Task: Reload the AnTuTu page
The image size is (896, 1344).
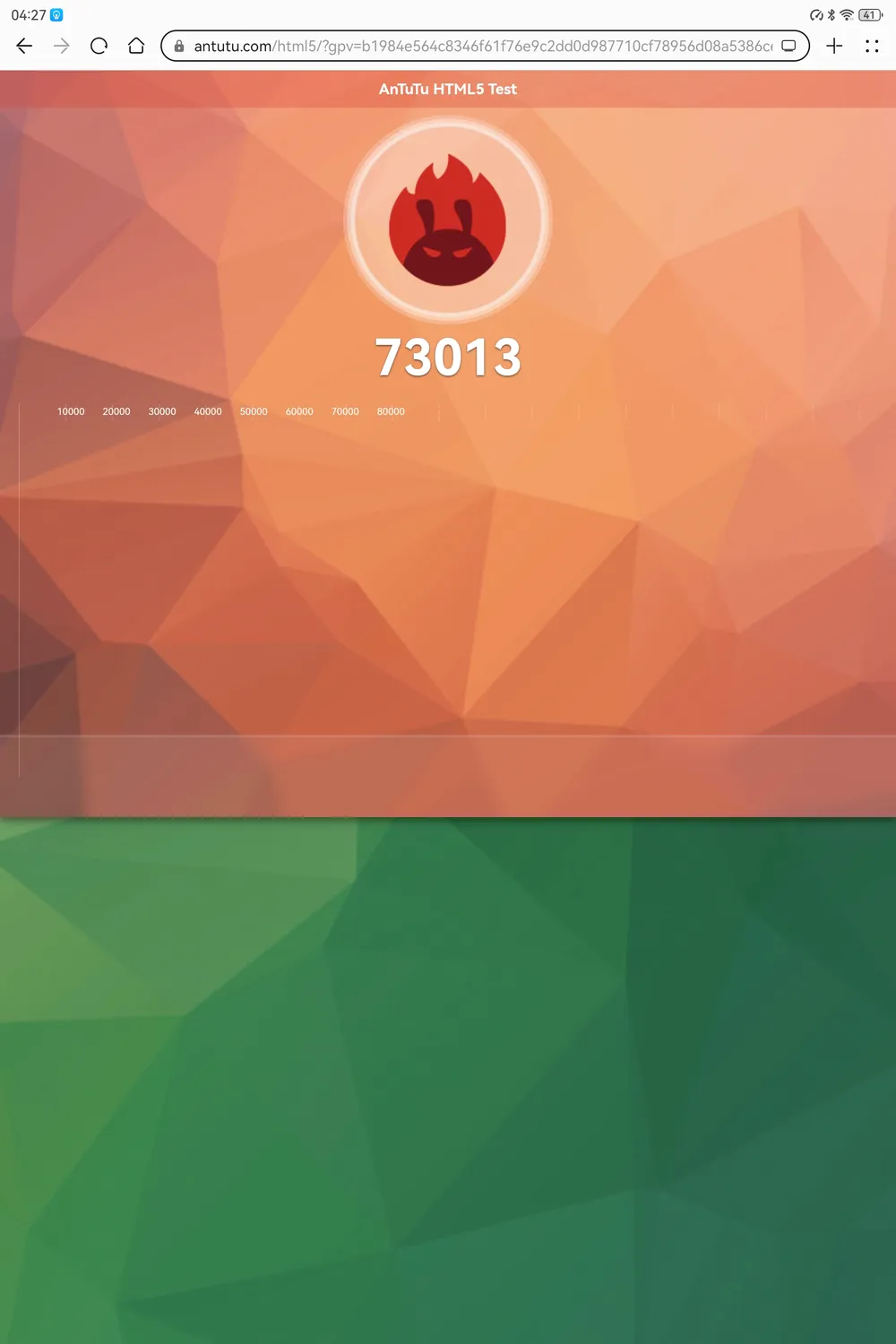Action: point(99,46)
